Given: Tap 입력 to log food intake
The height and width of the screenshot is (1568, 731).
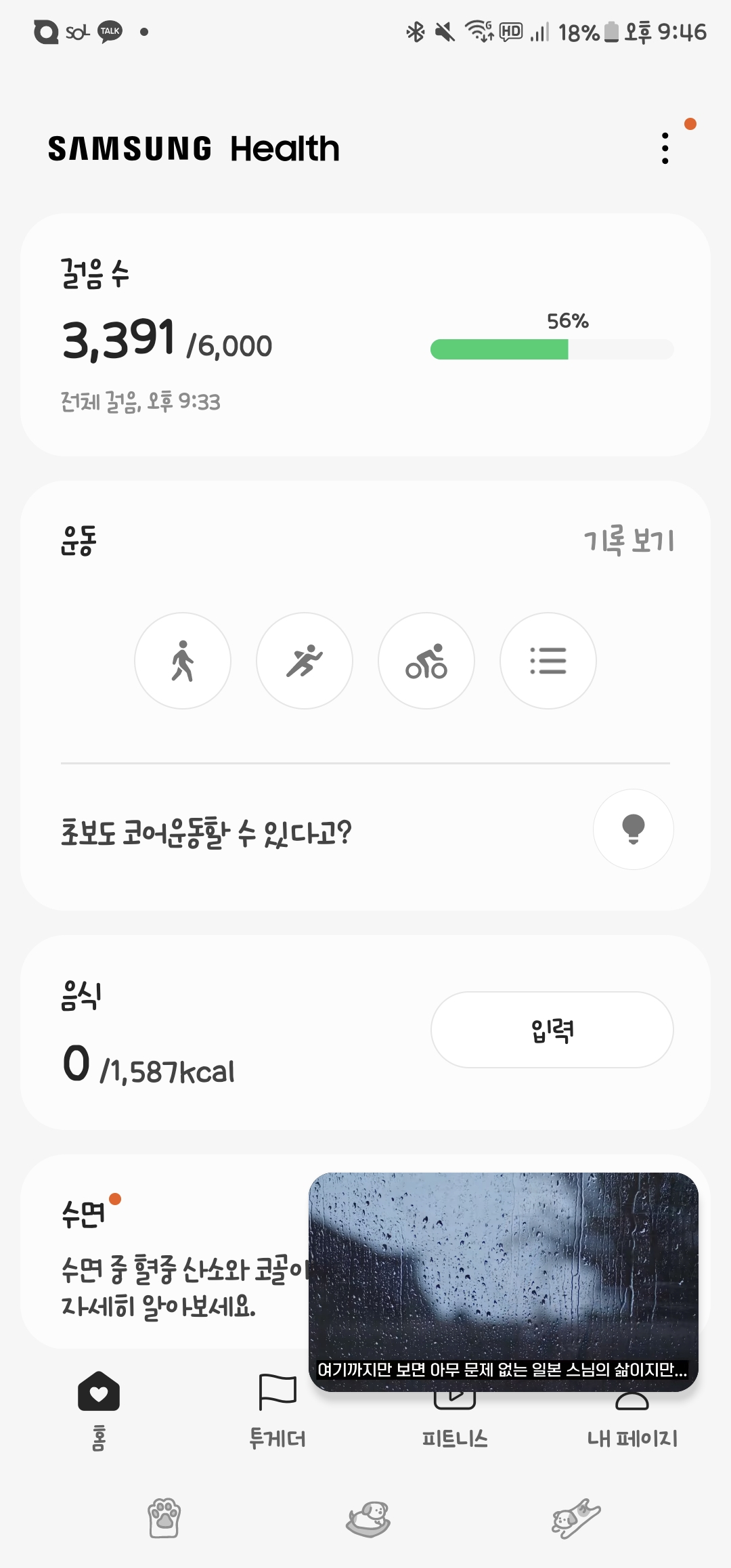Looking at the screenshot, I should [x=552, y=1030].
